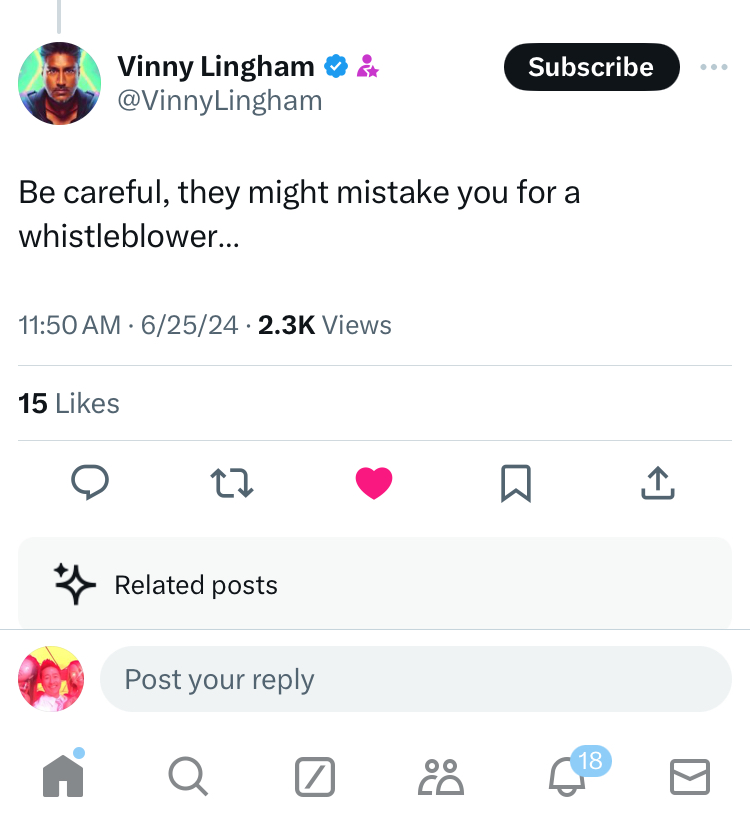
Task: Open Notifications showing 18 alerts
Action: 565,776
